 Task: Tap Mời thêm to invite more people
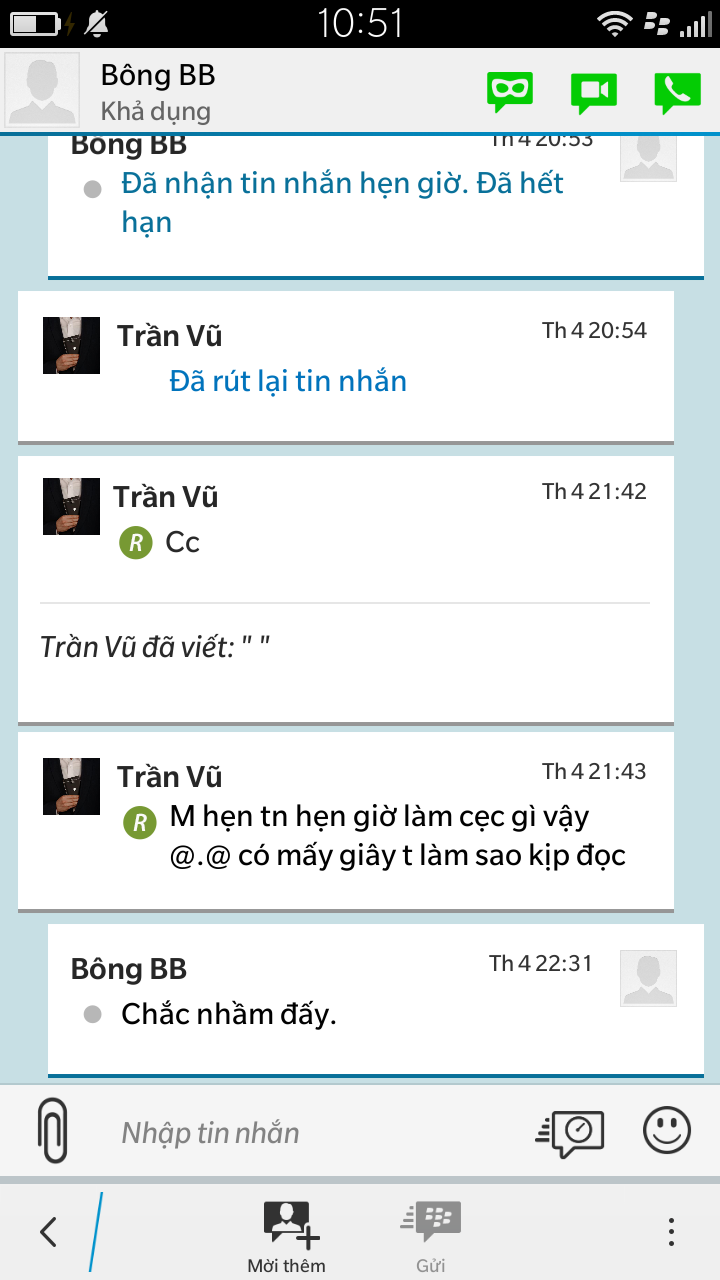pyautogui.click(x=287, y=1235)
